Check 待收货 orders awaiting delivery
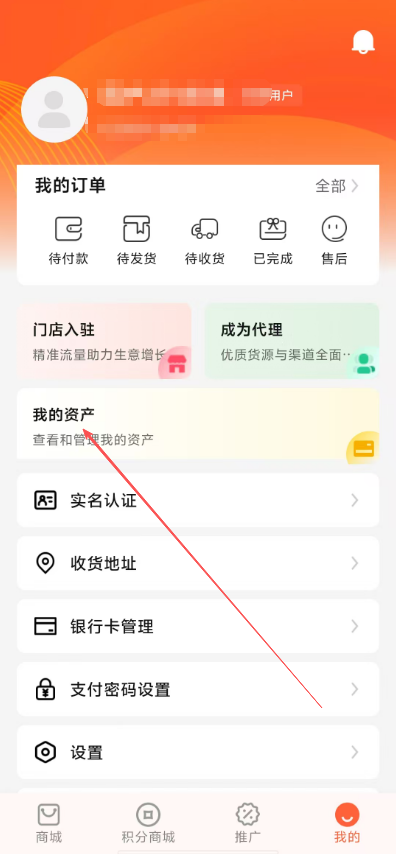396x854 pixels. (205, 240)
